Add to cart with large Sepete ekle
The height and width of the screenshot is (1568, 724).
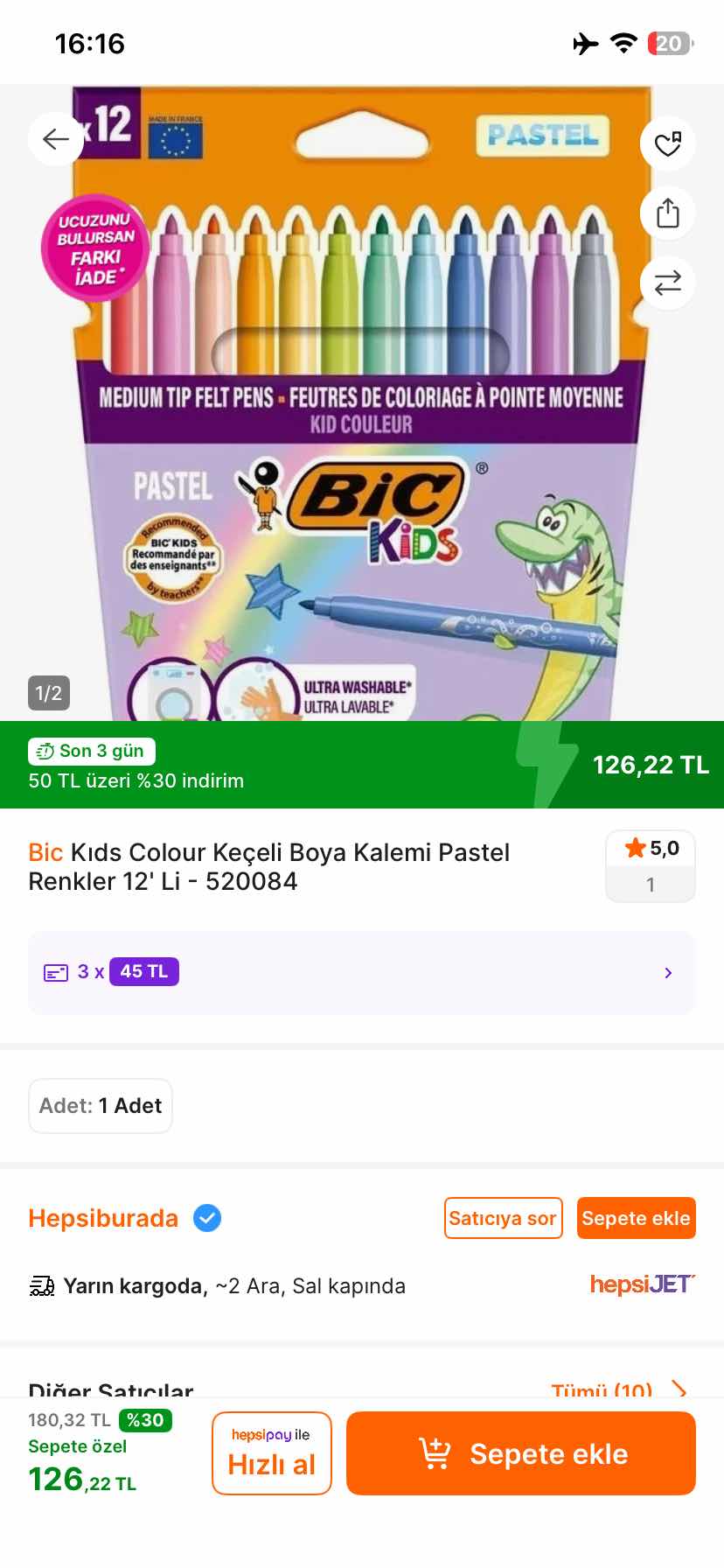(x=520, y=1453)
